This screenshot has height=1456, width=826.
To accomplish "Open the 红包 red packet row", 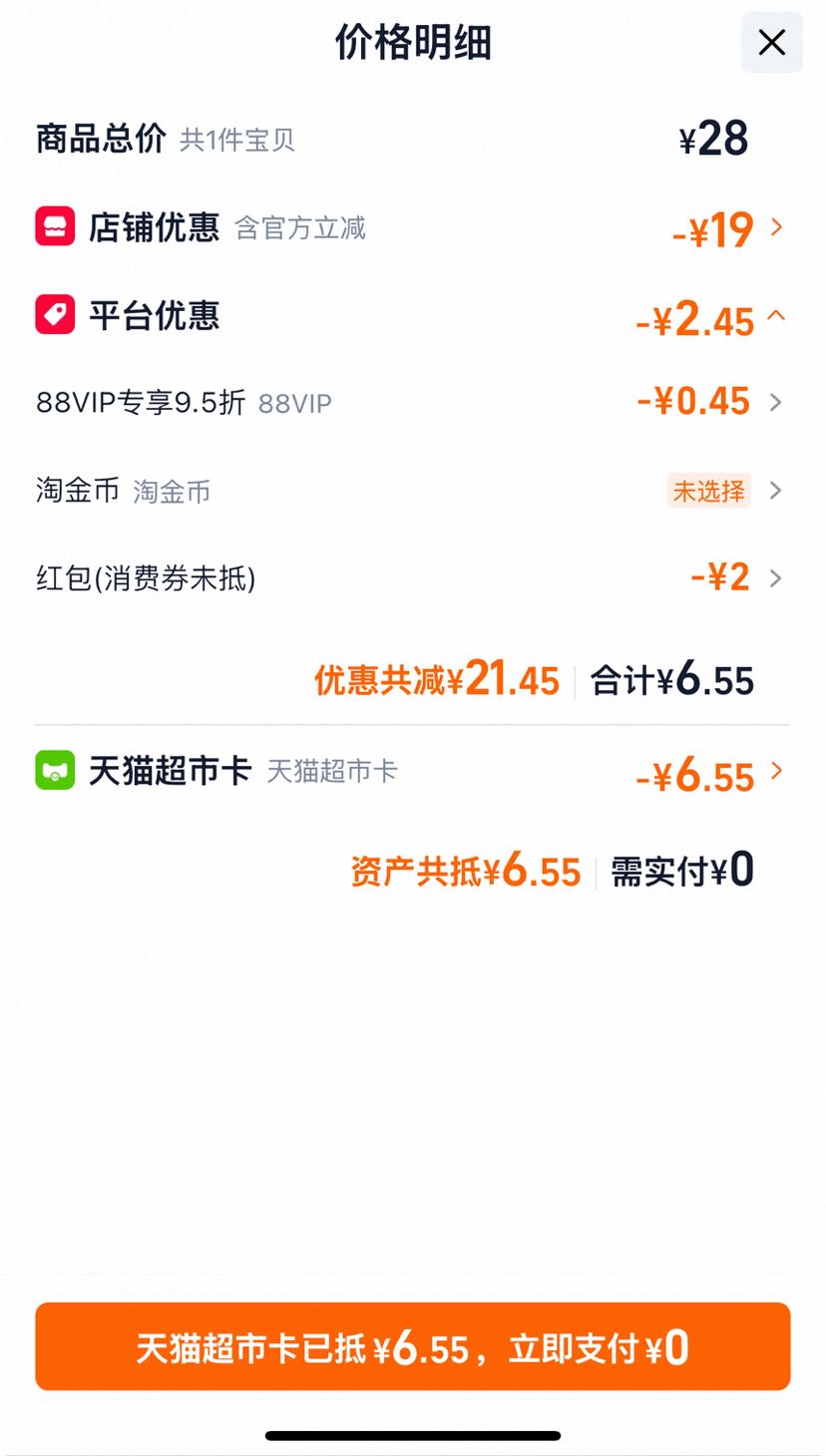I will pyautogui.click(x=412, y=577).
